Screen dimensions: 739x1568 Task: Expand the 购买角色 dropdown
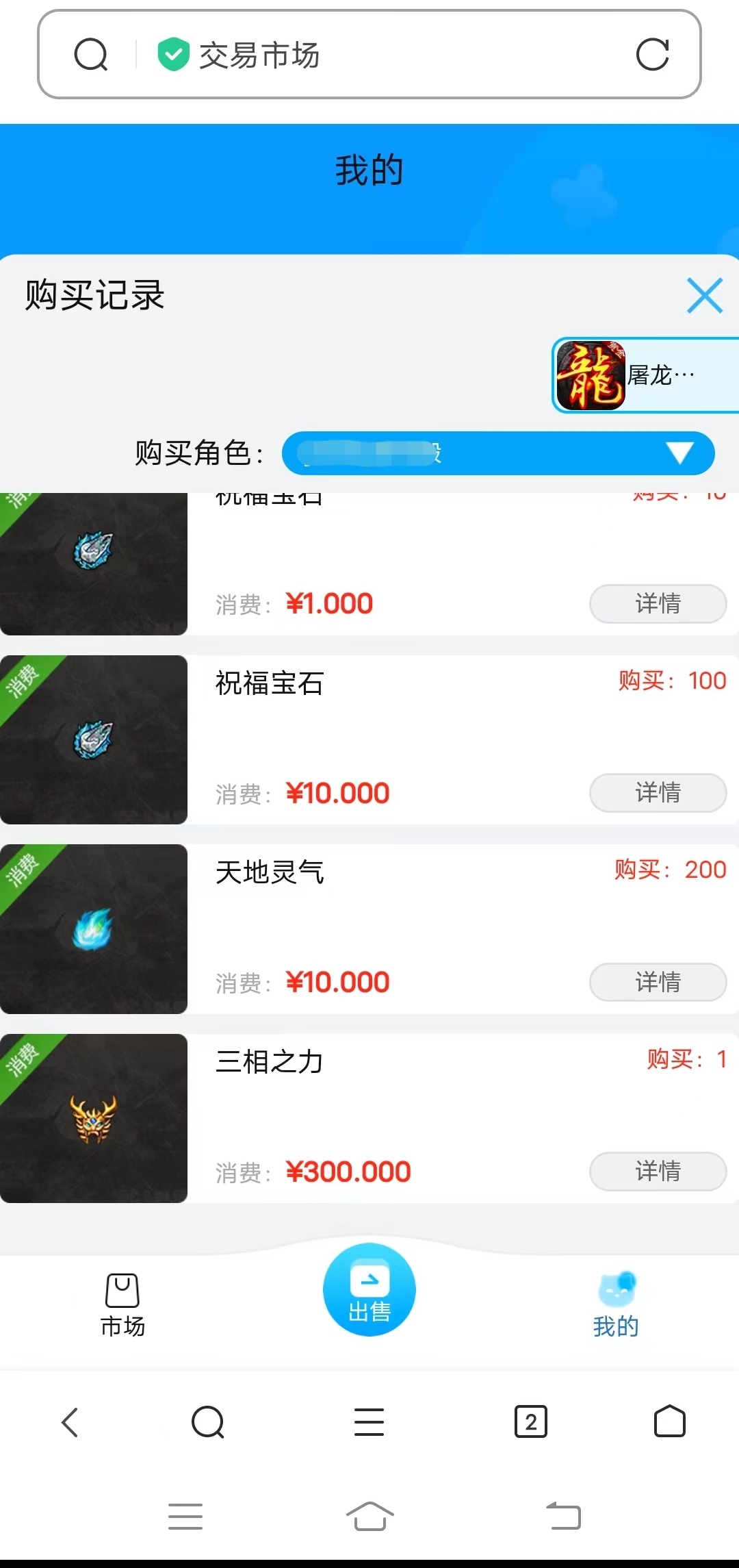(498, 453)
